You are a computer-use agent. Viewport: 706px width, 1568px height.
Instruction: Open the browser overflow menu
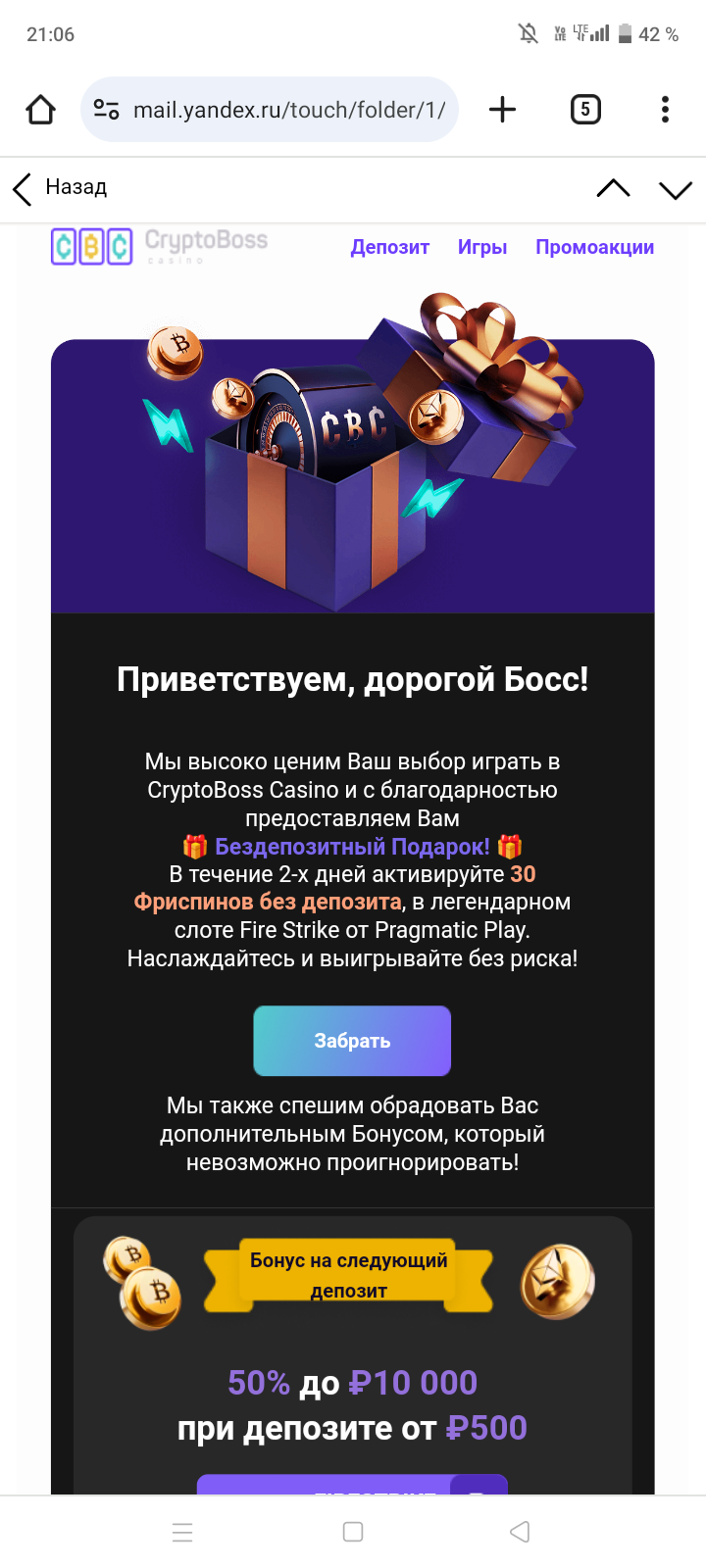(x=665, y=110)
